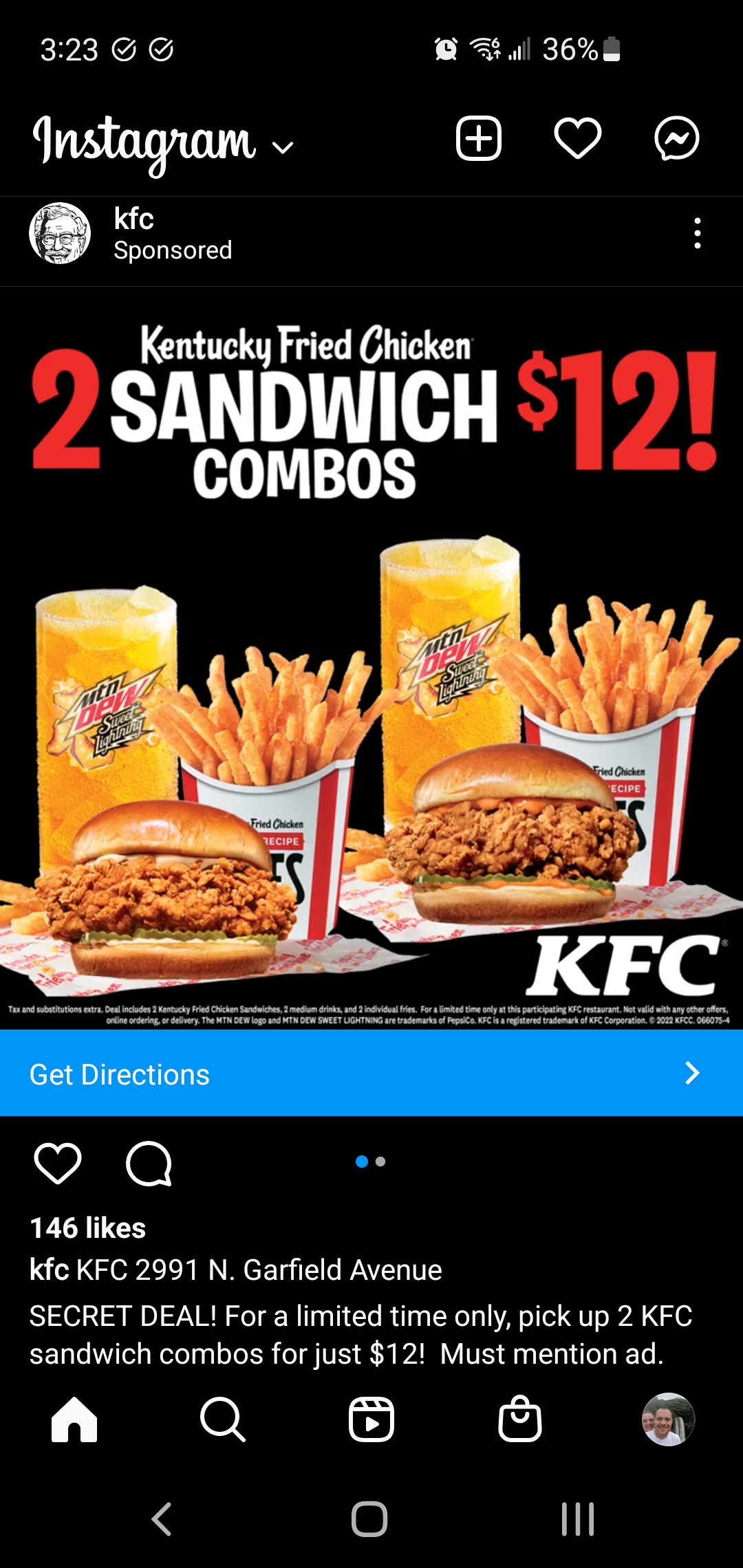This screenshot has width=743, height=1568.
Task: Tap Get Directions
Action: (x=371, y=1074)
